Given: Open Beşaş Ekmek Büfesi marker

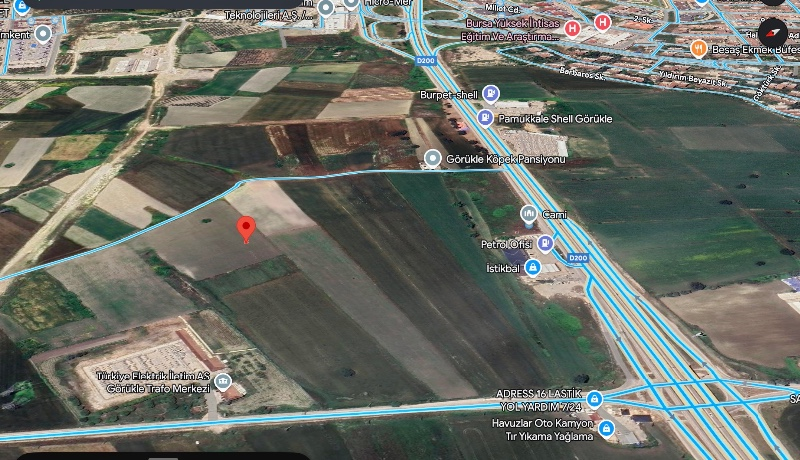Looking at the screenshot, I should [x=699, y=48].
